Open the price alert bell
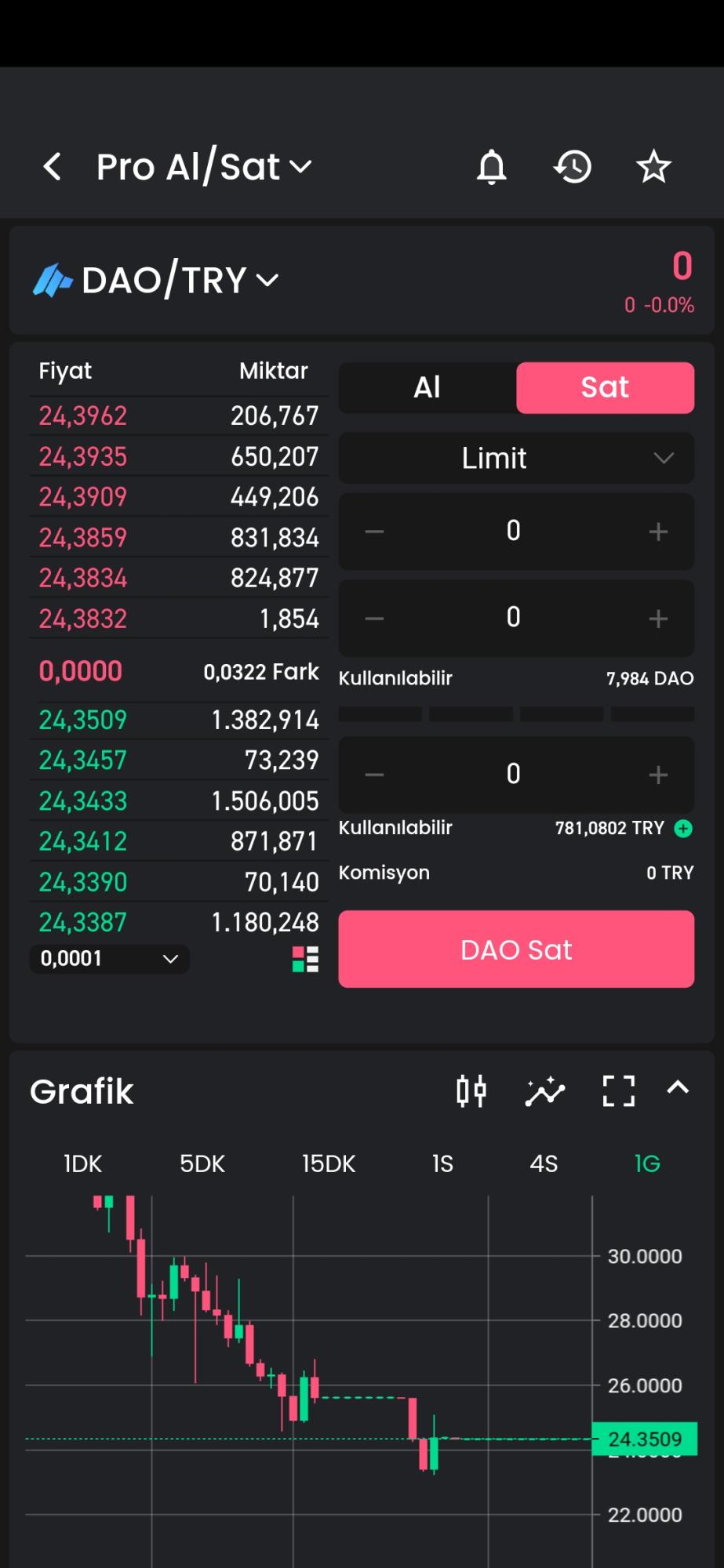This screenshot has width=724, height=1568. point(492,166)
